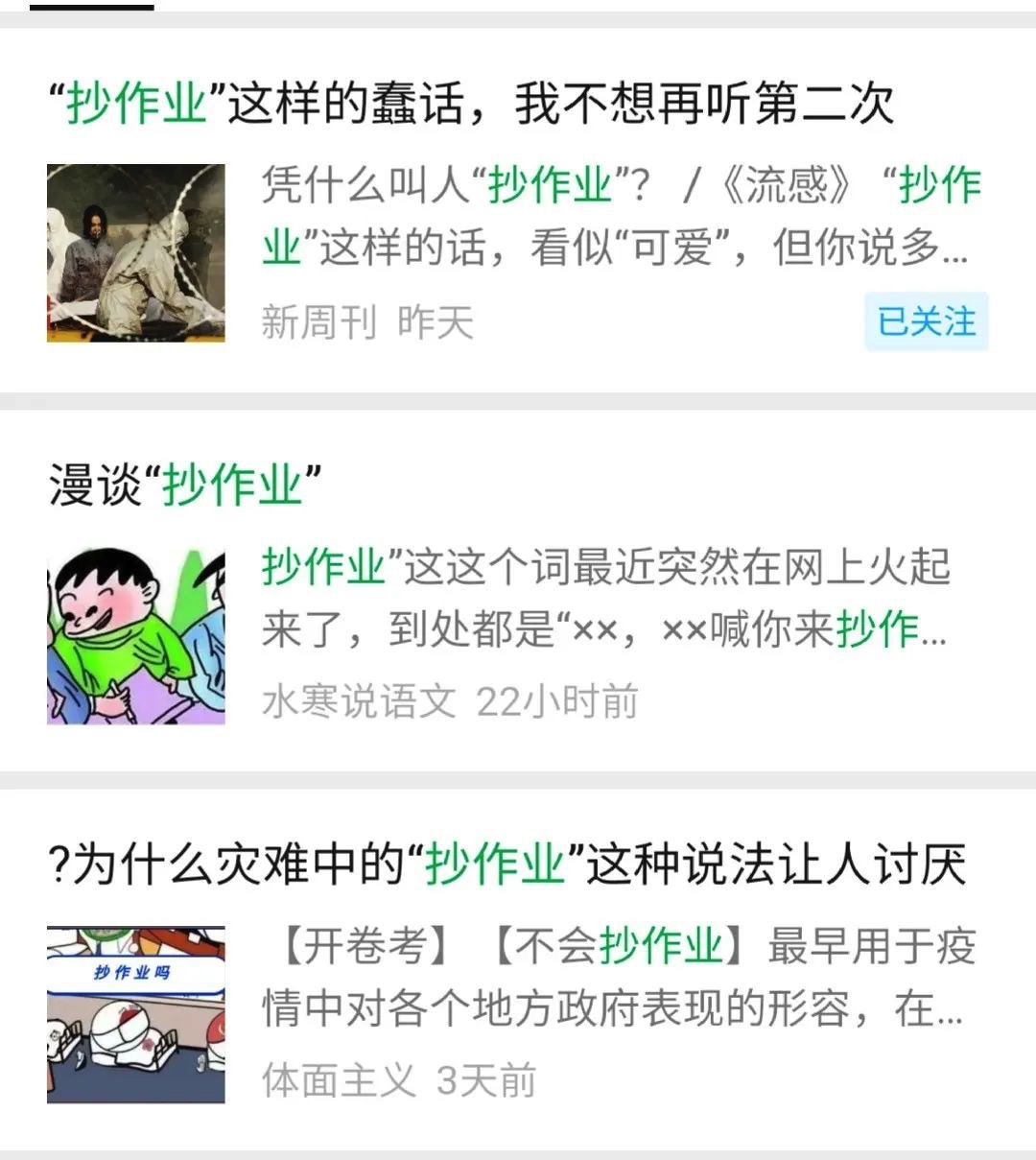Click the 22小时前 timestamp label
Viewport: 1036px width, 1160px height.
click(x=556, y=700)
